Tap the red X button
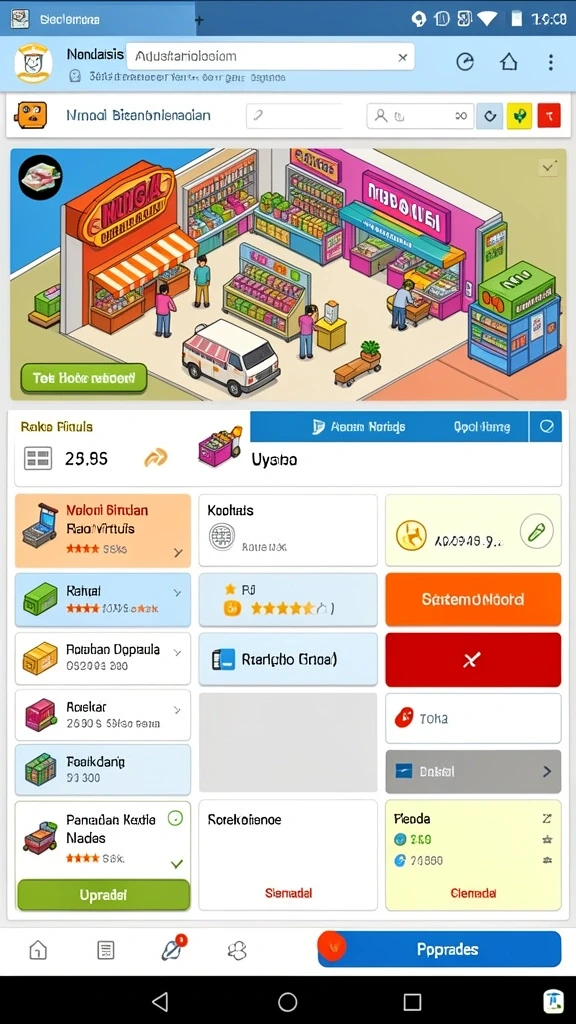Screen dimensions: 576x1024 click(473, 660)
